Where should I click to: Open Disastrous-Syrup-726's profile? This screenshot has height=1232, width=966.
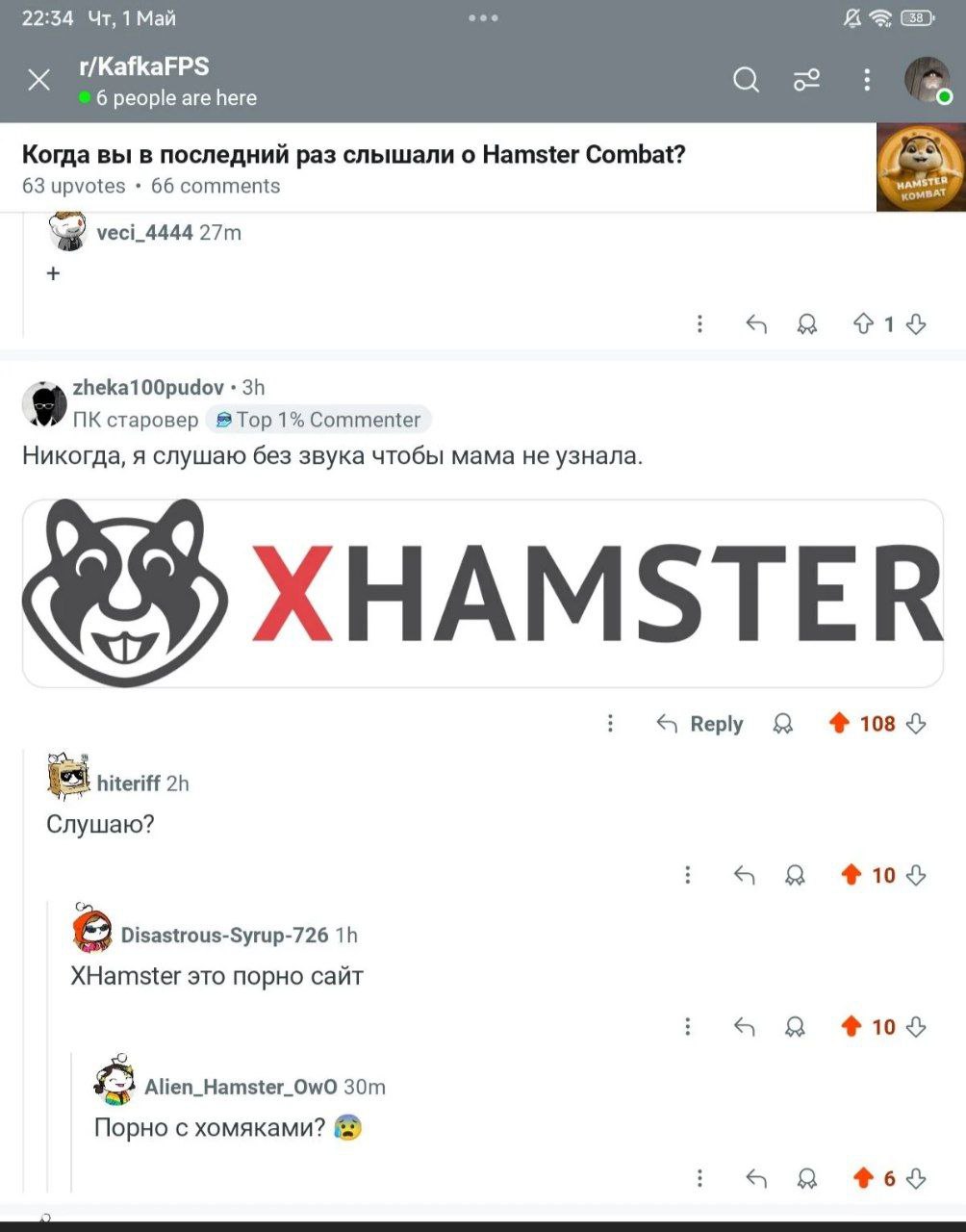(x=224, y=935)
